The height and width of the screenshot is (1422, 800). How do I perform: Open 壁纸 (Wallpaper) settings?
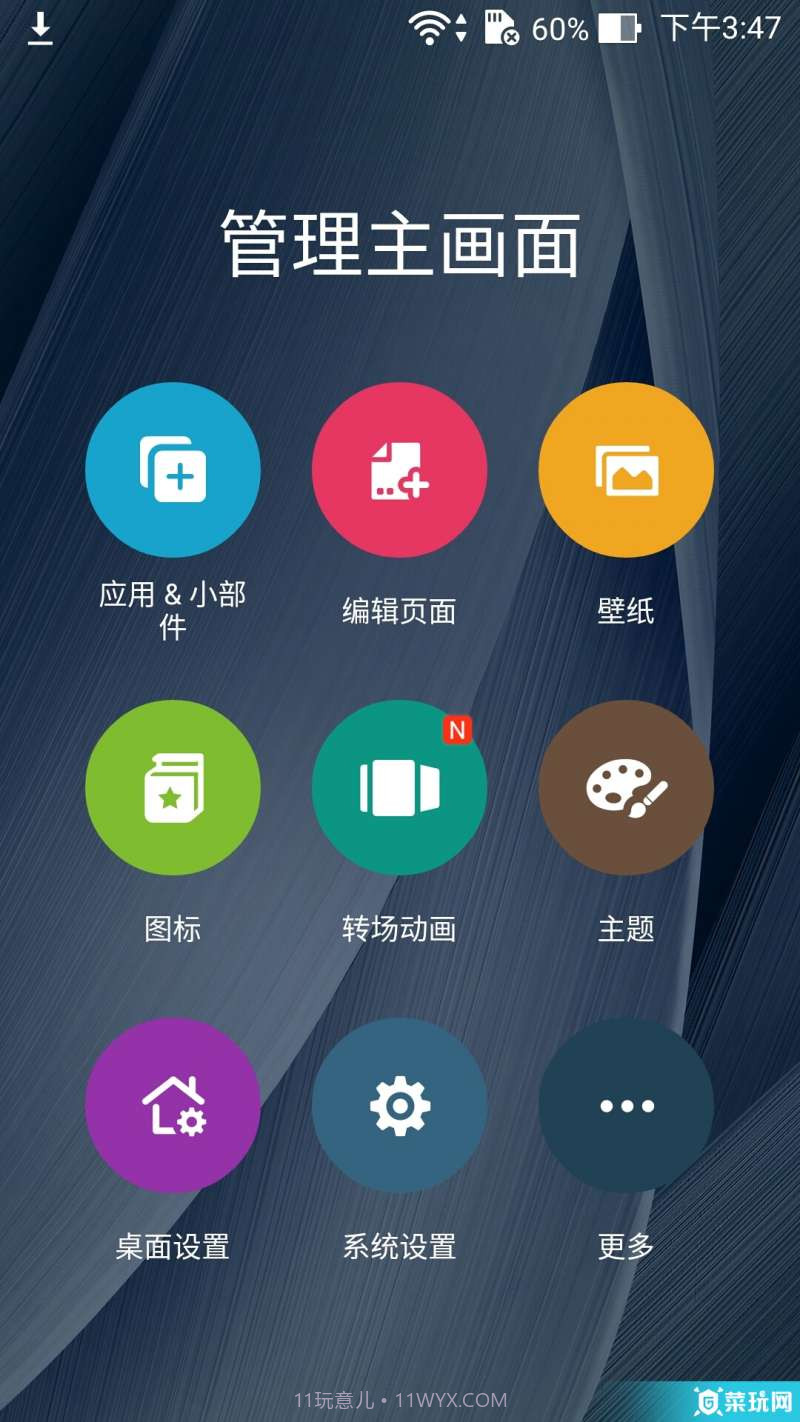click(626, 471)
